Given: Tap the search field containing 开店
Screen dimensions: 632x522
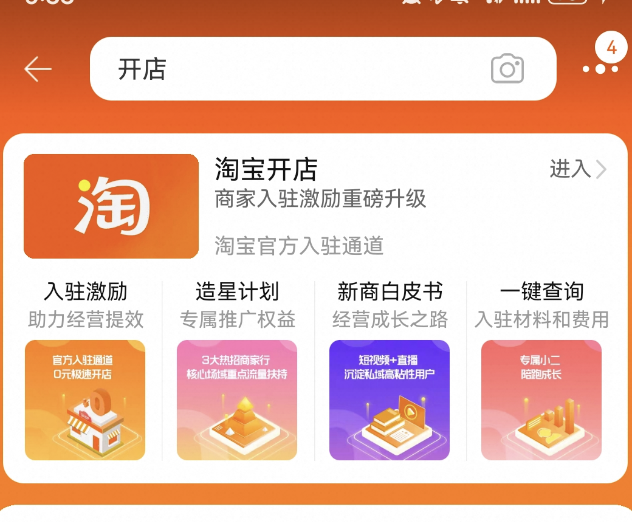Looking at the screenshot, I should point(290,69).
